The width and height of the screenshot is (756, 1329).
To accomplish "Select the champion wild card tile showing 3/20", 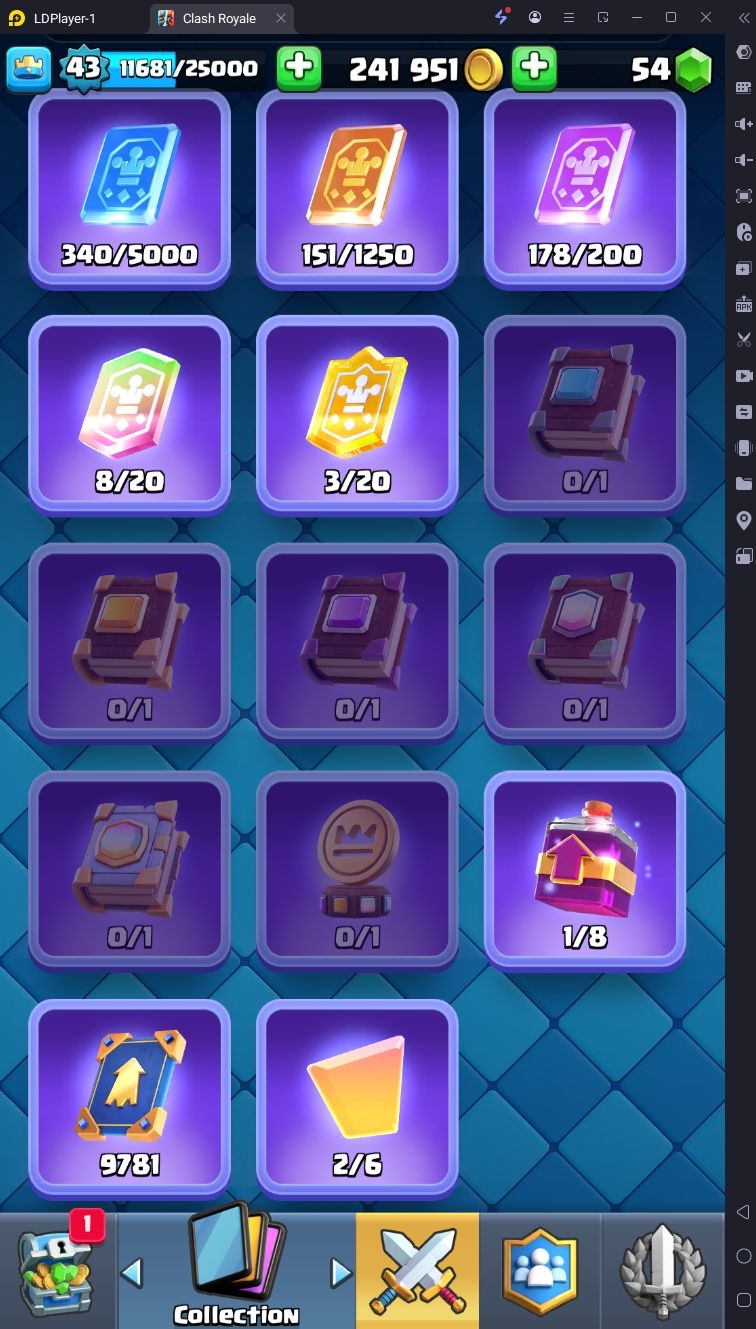I will pyautogui.click(x=358, y=415).
